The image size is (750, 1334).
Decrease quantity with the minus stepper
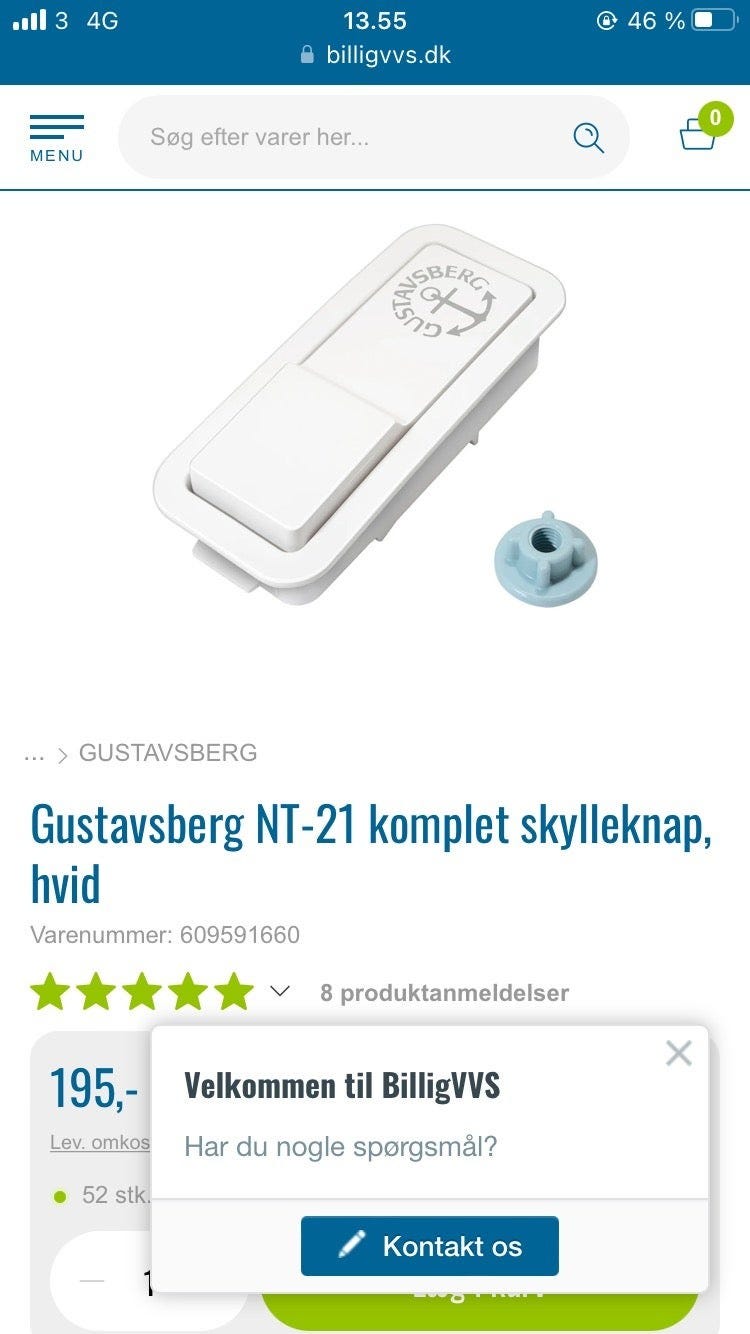pos(92,1281)
